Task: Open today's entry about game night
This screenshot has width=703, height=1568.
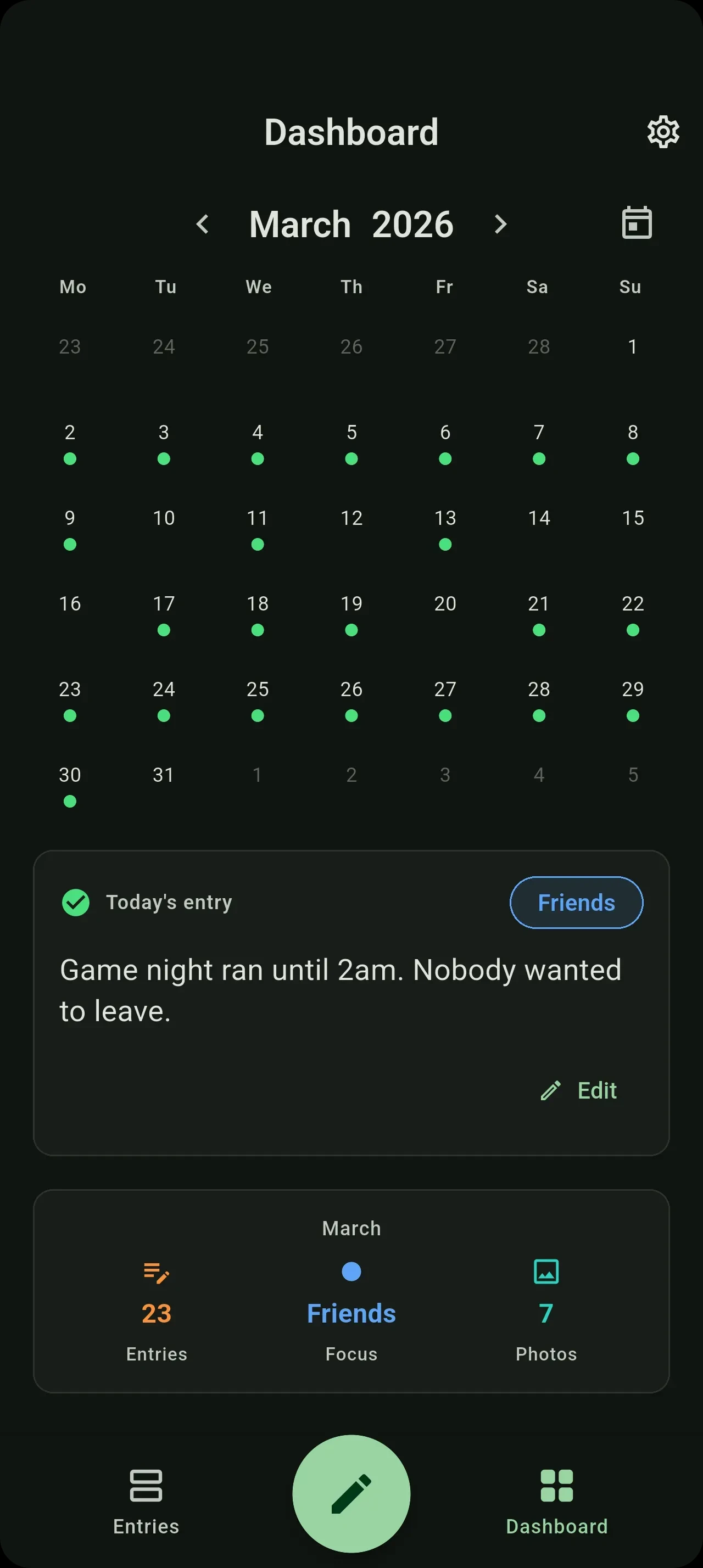Action: 341,990
